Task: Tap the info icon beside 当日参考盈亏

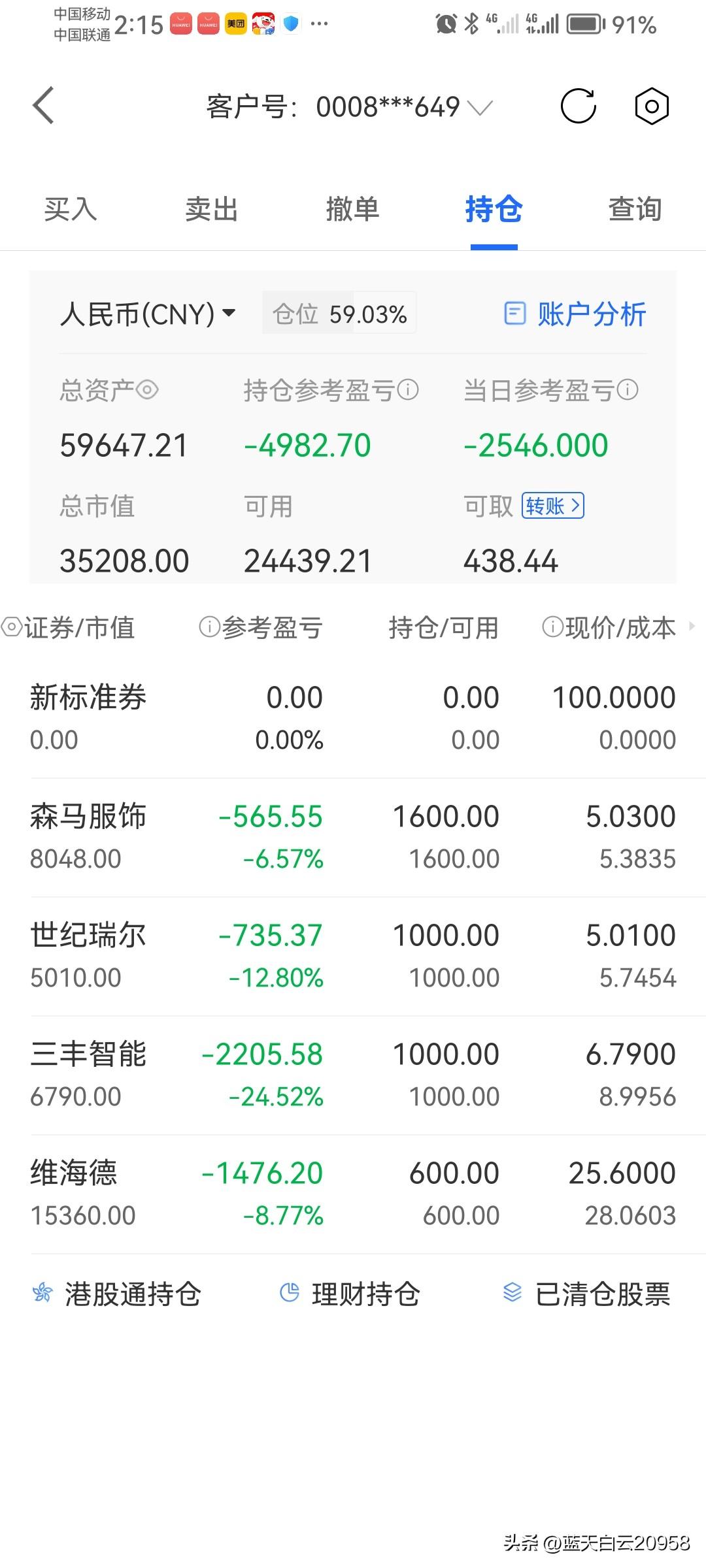Action: point(628,390)
